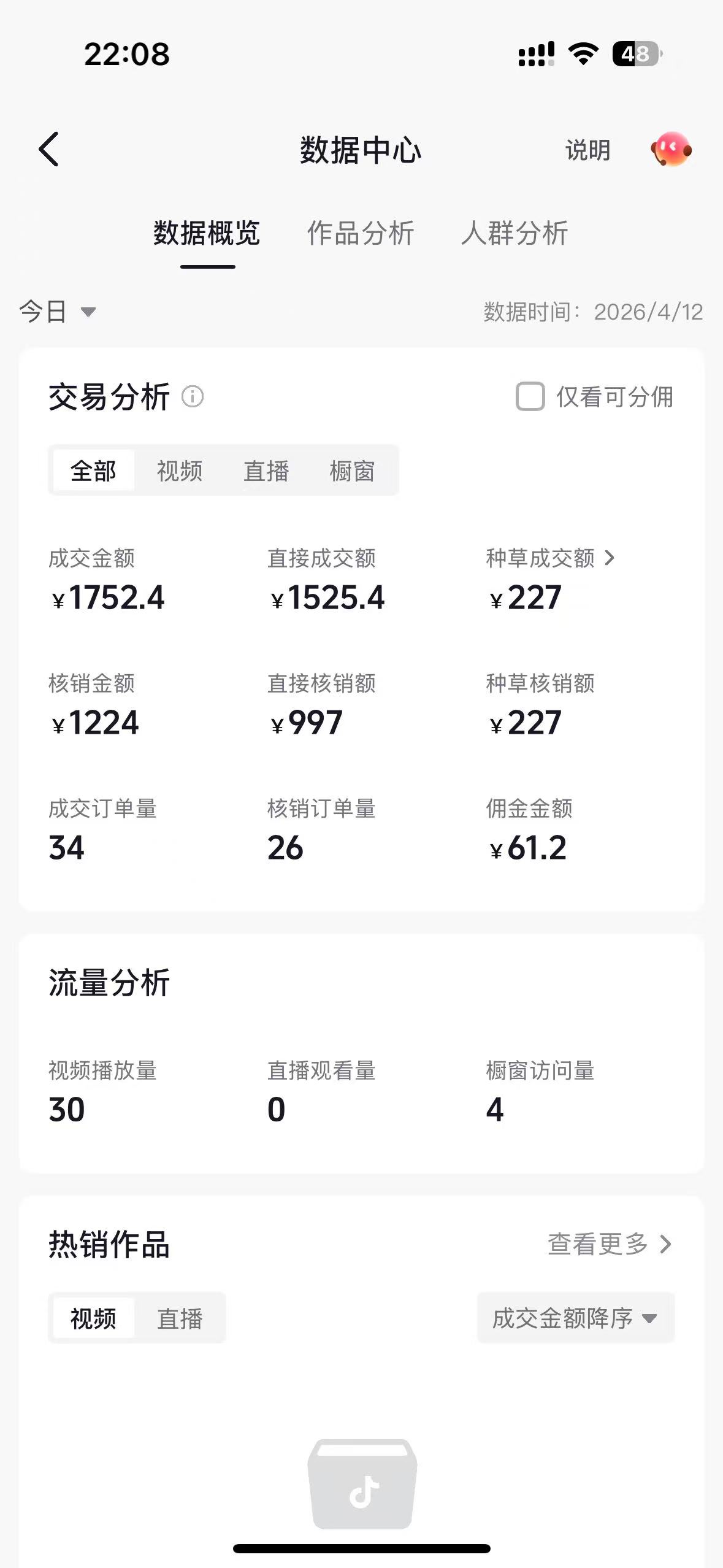View more via 查看更多

[610, 1244]
